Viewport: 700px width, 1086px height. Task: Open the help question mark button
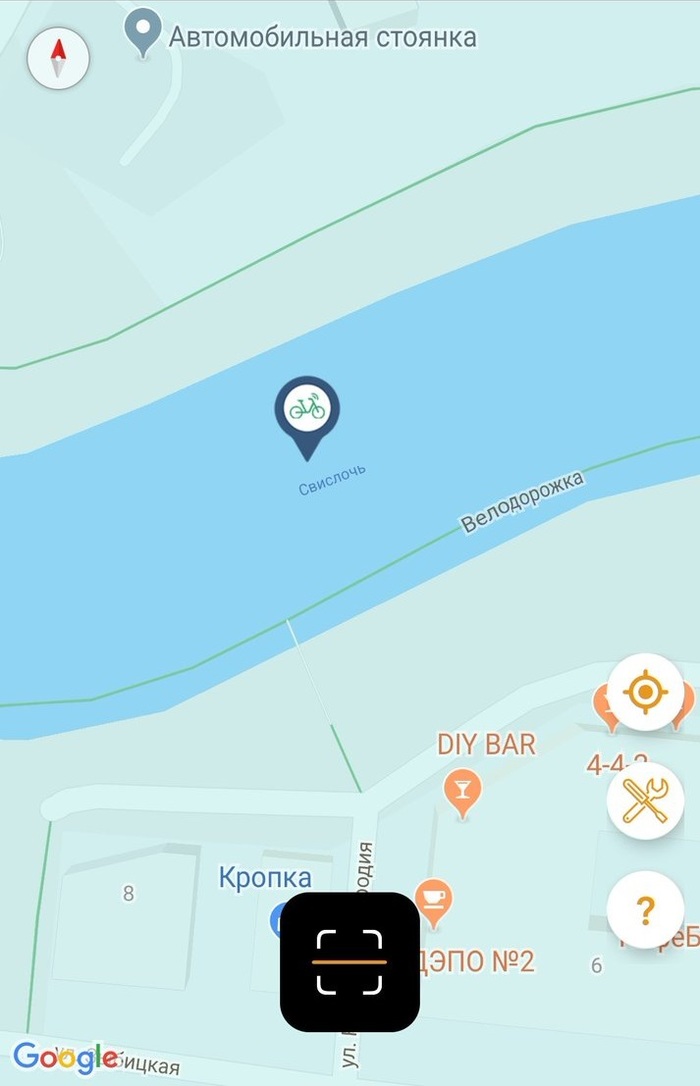(645, 910)
